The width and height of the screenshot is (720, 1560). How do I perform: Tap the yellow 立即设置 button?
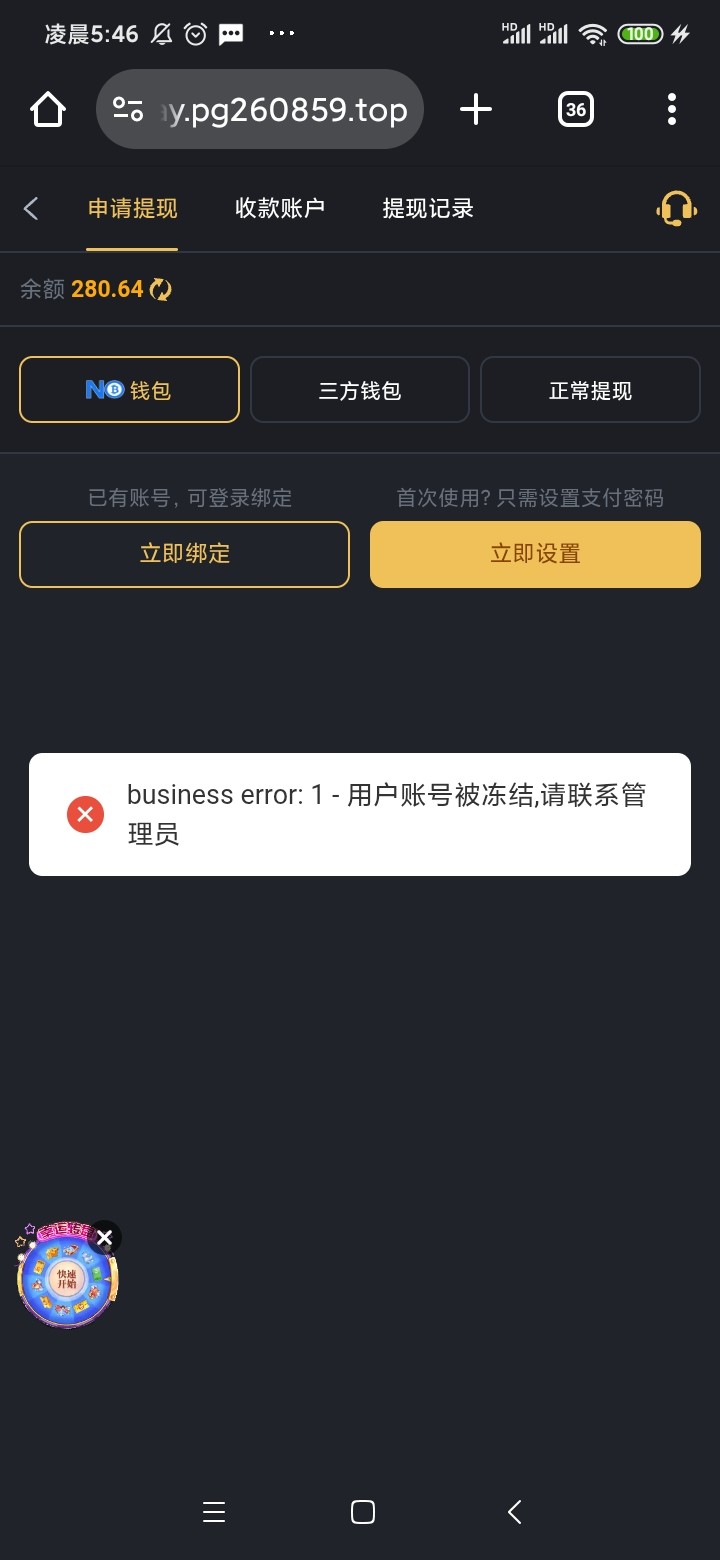534,554
